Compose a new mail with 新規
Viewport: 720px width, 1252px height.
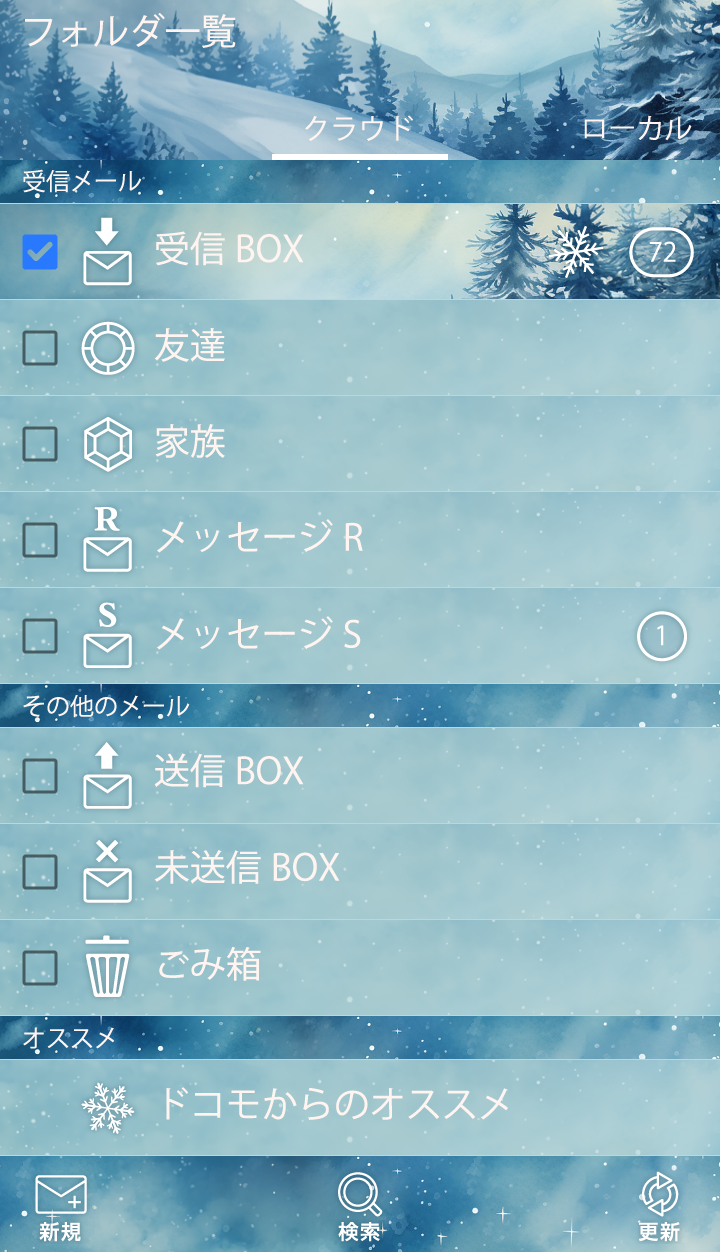pos(60,1207)
